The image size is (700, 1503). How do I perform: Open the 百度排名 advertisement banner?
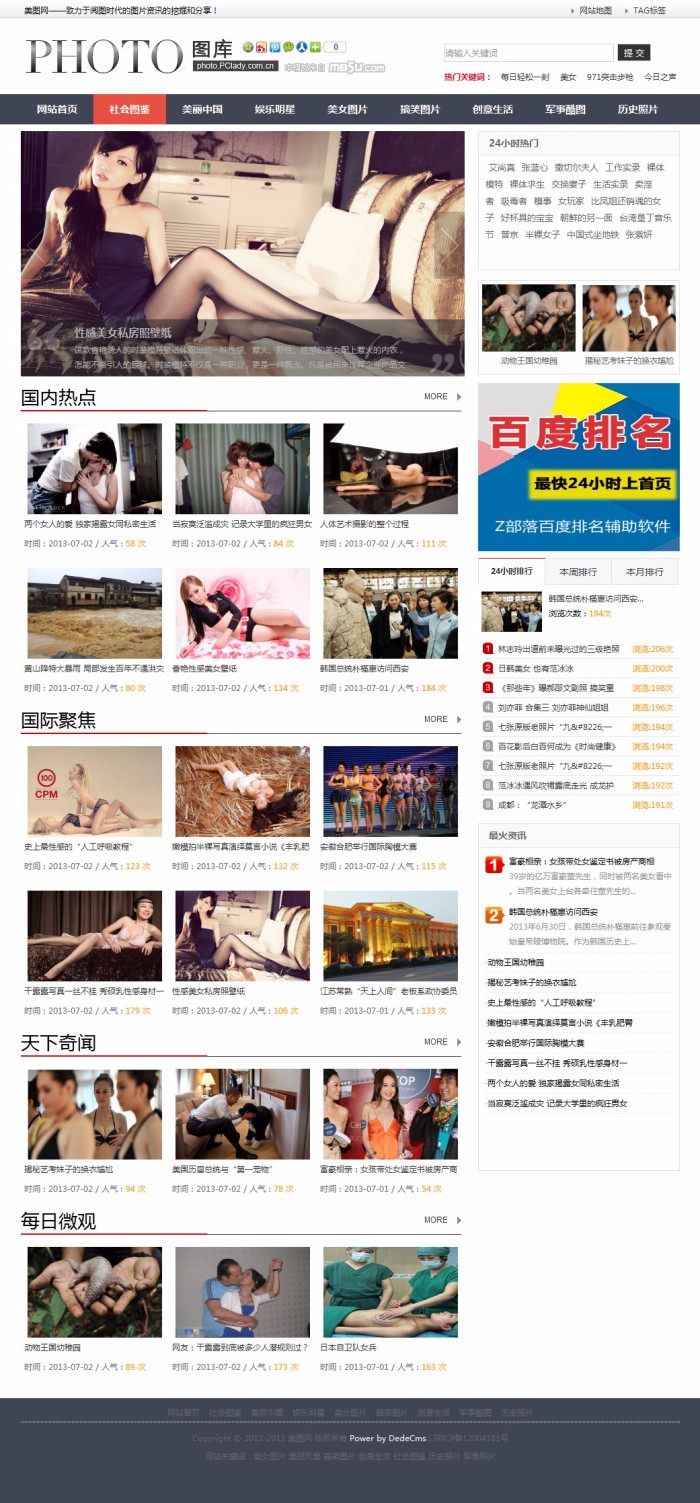(579, 466)
